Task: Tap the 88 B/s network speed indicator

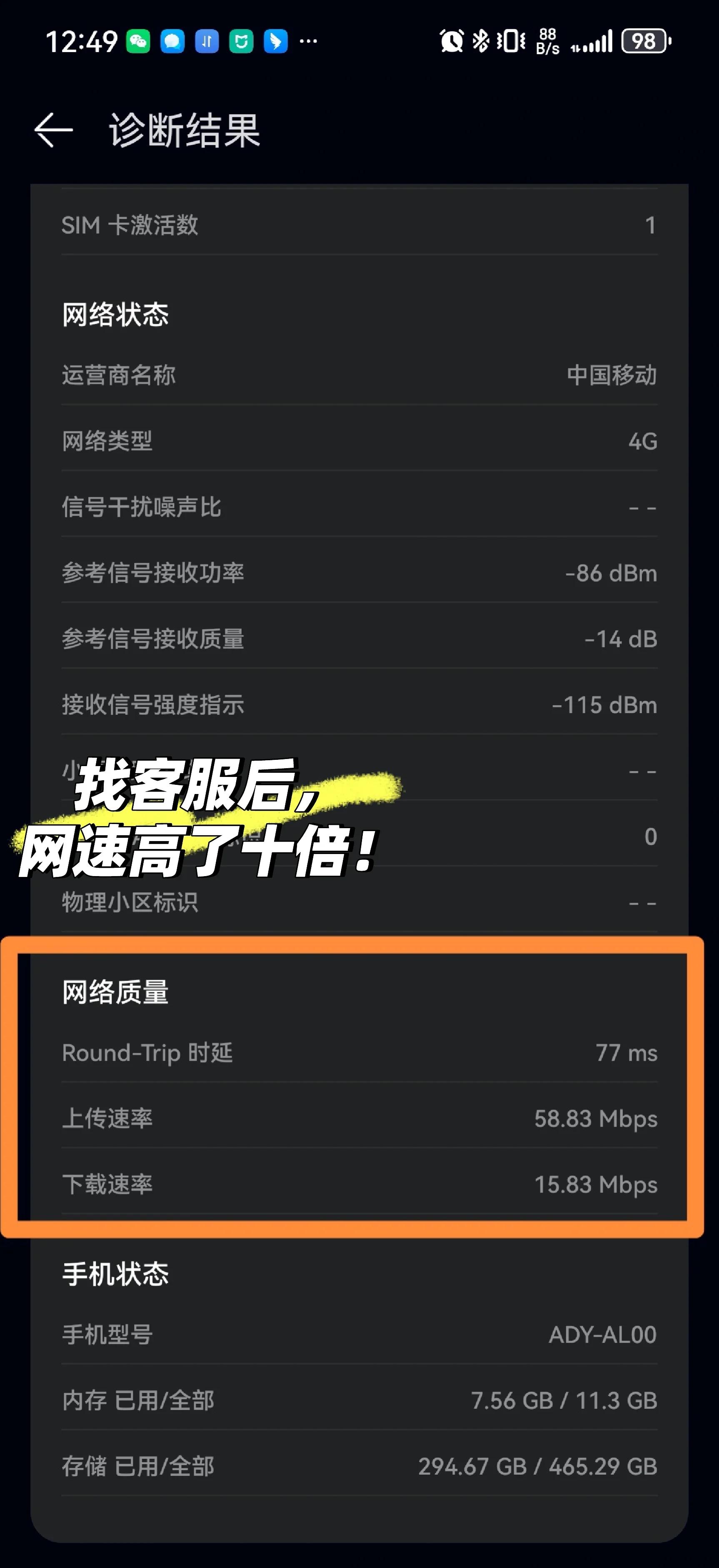Action: 547,41
